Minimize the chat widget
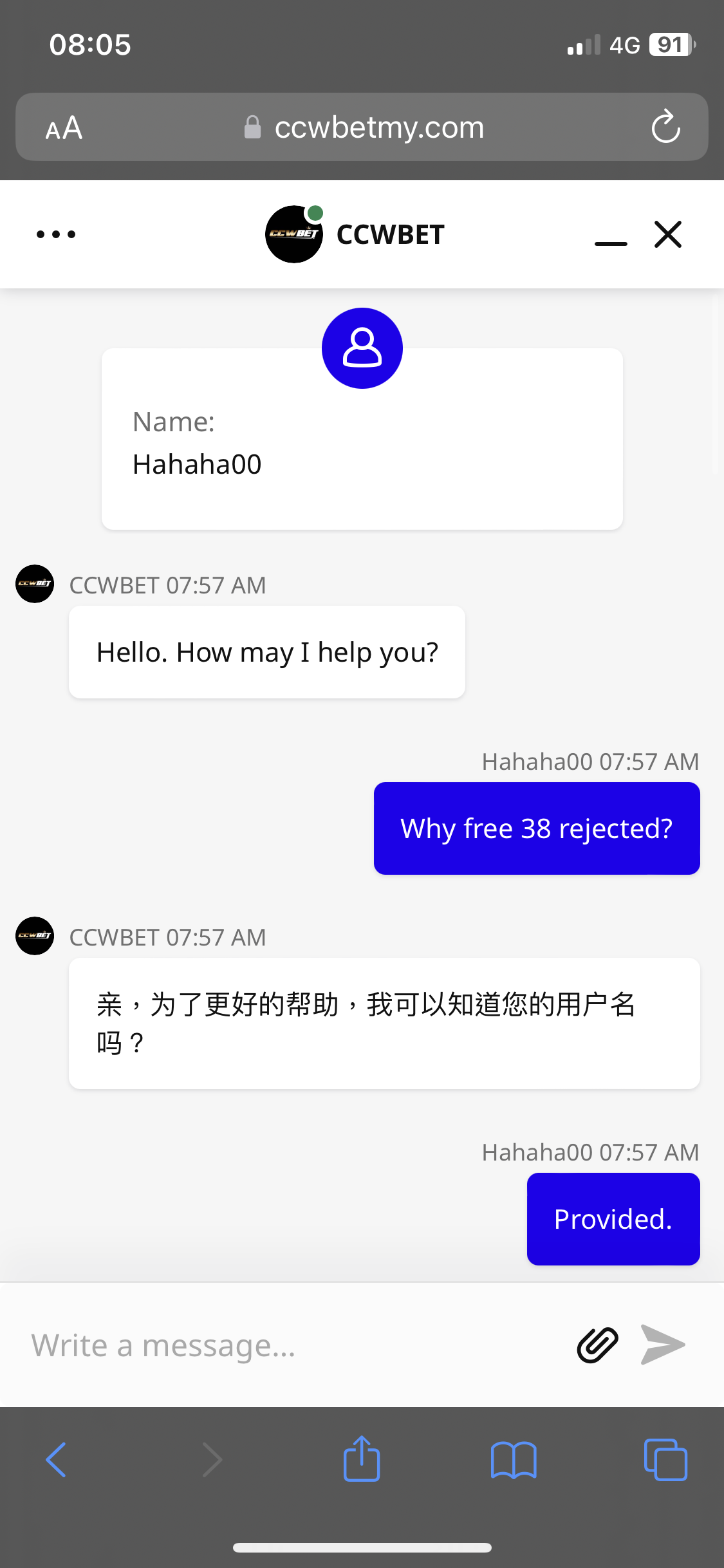The height and width of the screenshot is (1568, 724). 610,239
